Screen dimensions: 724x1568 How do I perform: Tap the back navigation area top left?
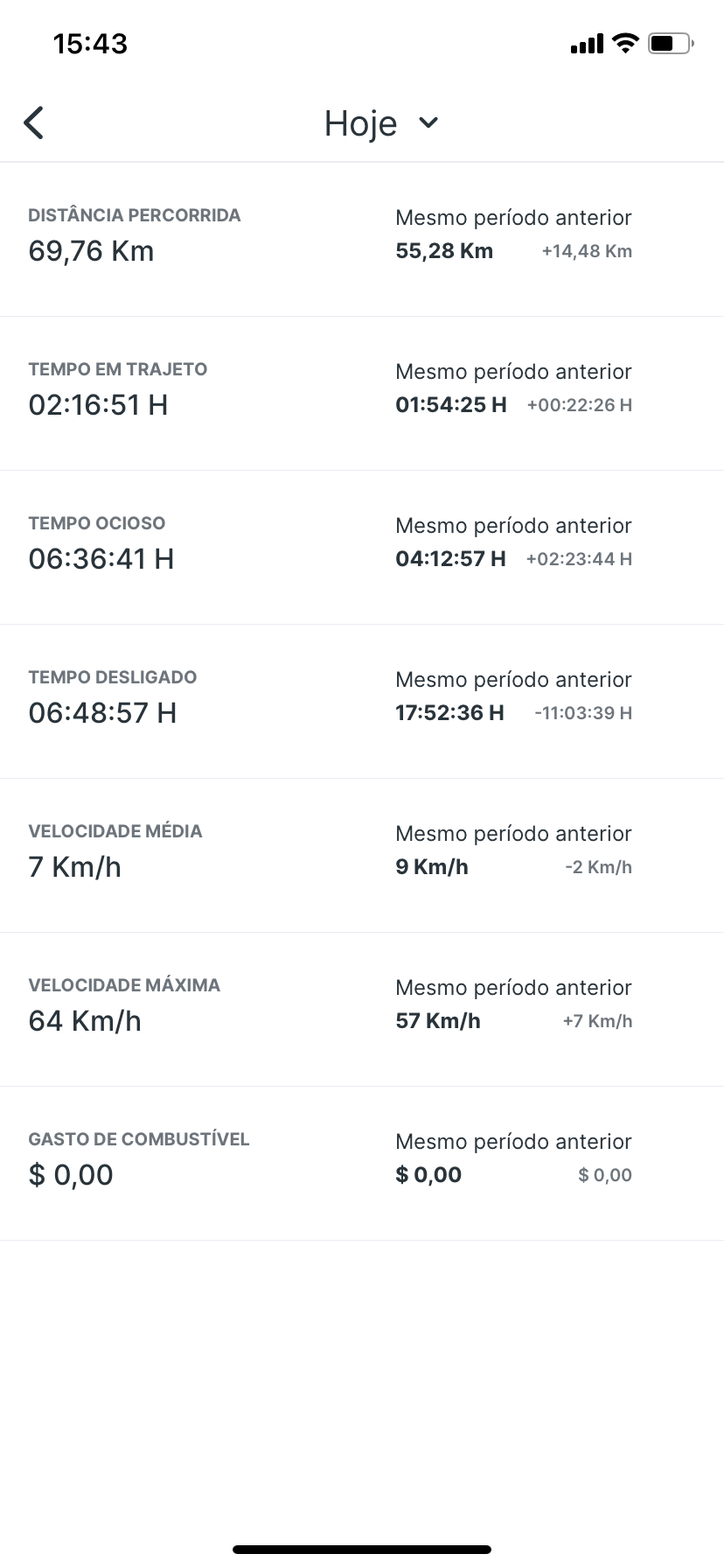[x=33, y=122]
